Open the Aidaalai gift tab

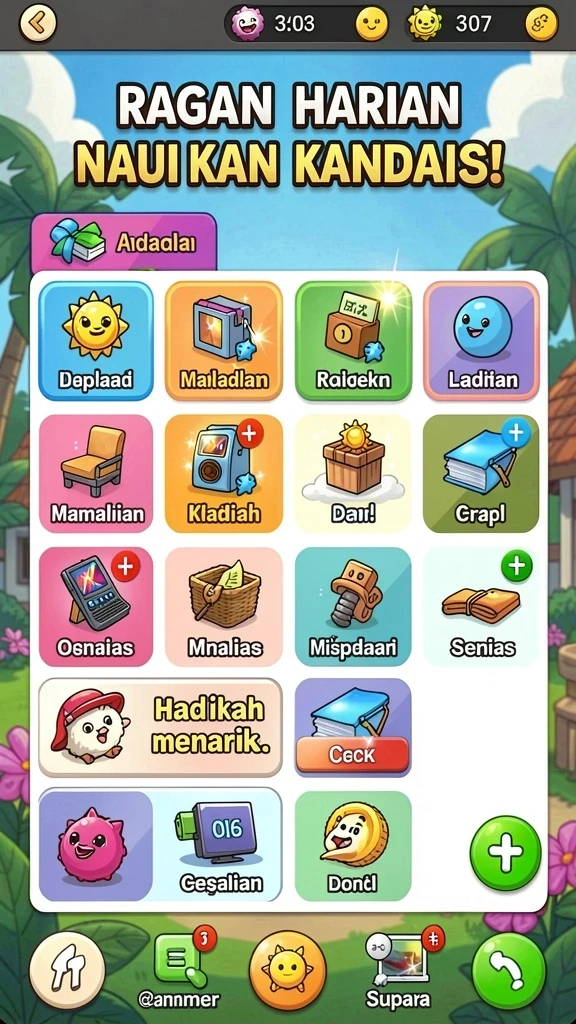click(123, 243)
